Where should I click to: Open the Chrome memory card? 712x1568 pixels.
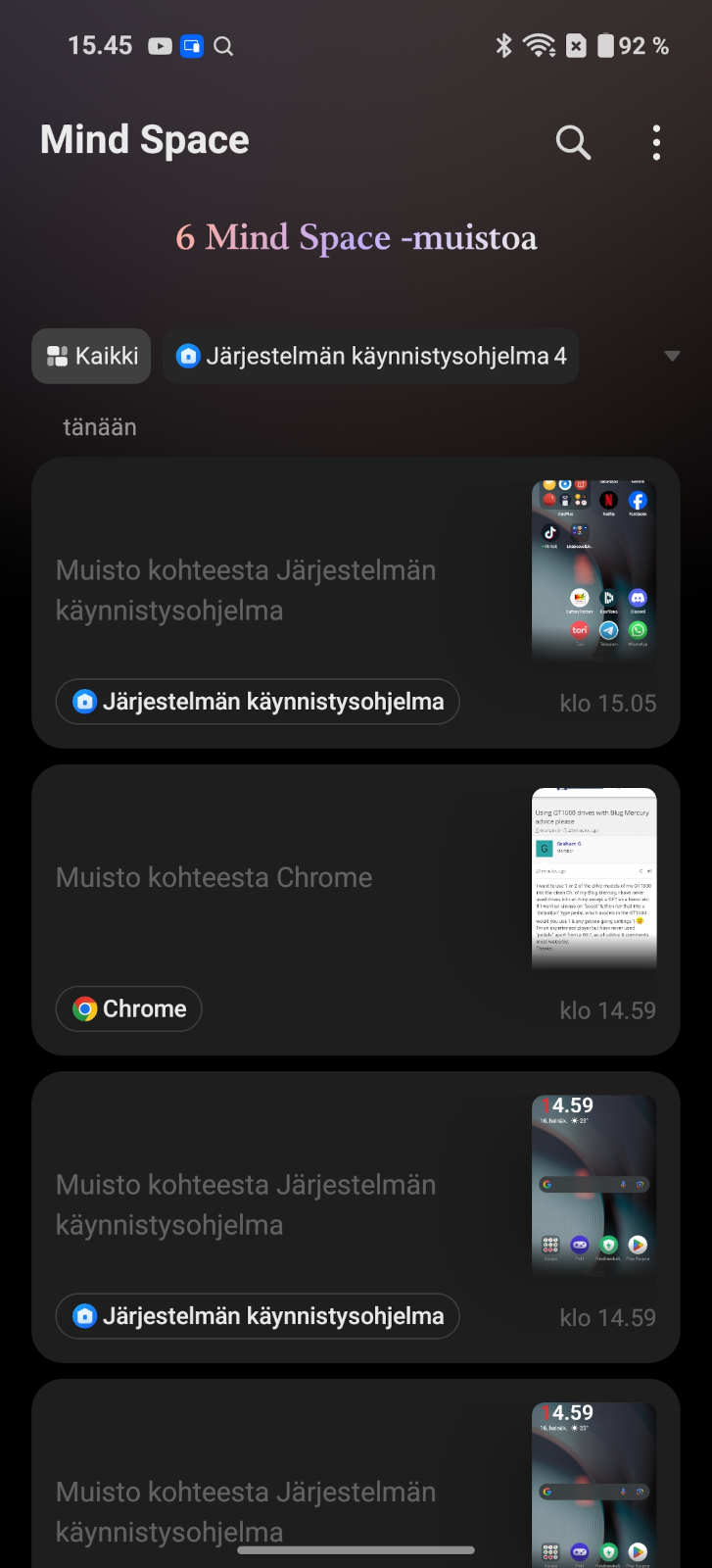point(356,910)
